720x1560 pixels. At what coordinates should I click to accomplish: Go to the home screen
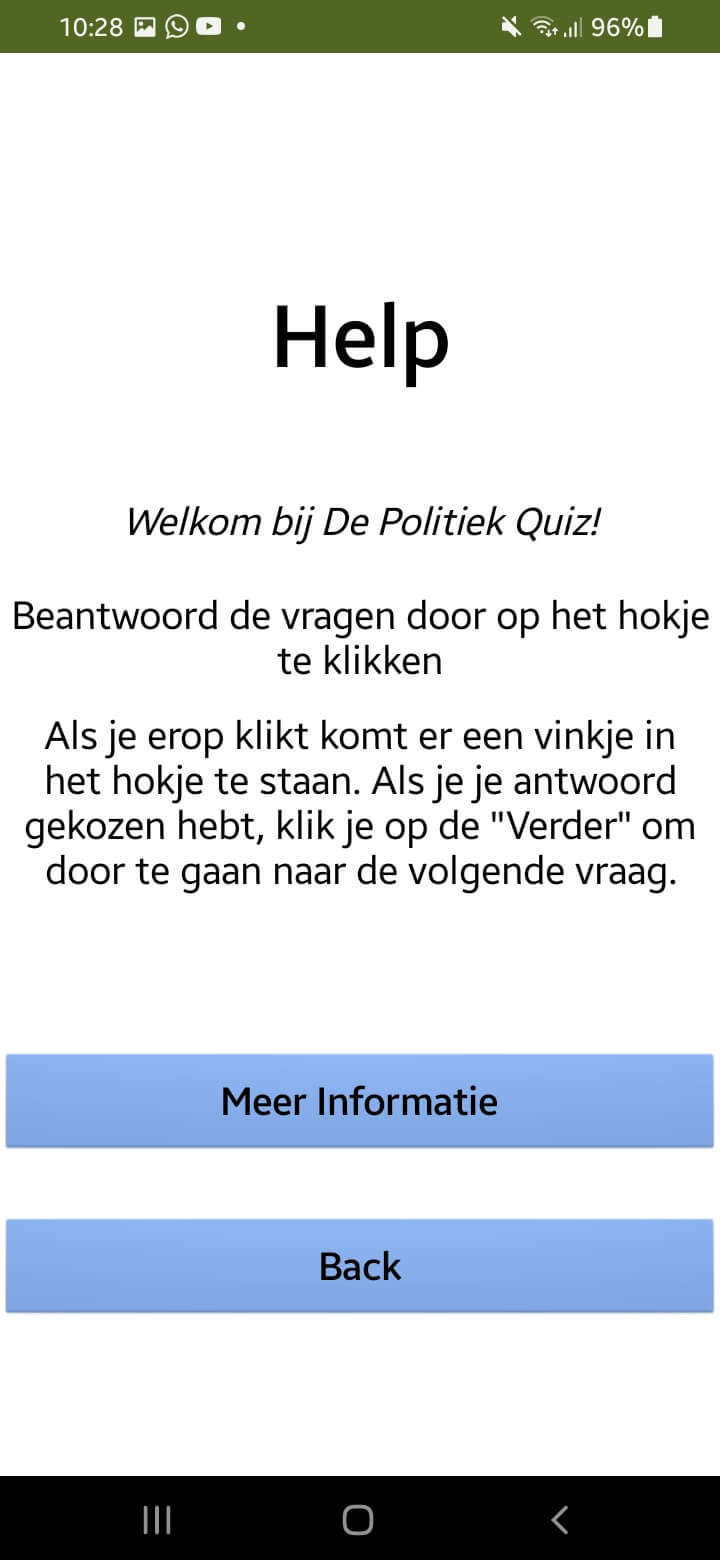coord(358,1520)
